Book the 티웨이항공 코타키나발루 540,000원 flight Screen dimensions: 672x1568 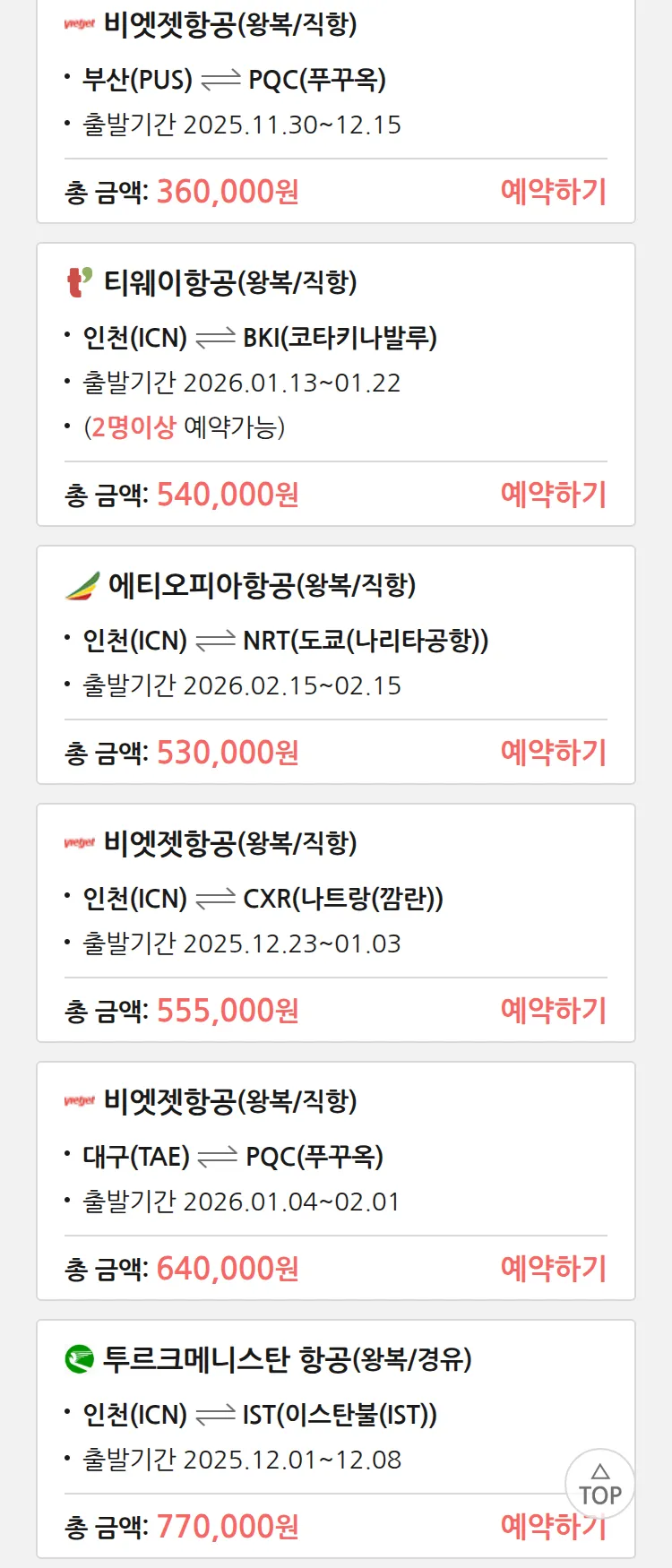[553, 494]
